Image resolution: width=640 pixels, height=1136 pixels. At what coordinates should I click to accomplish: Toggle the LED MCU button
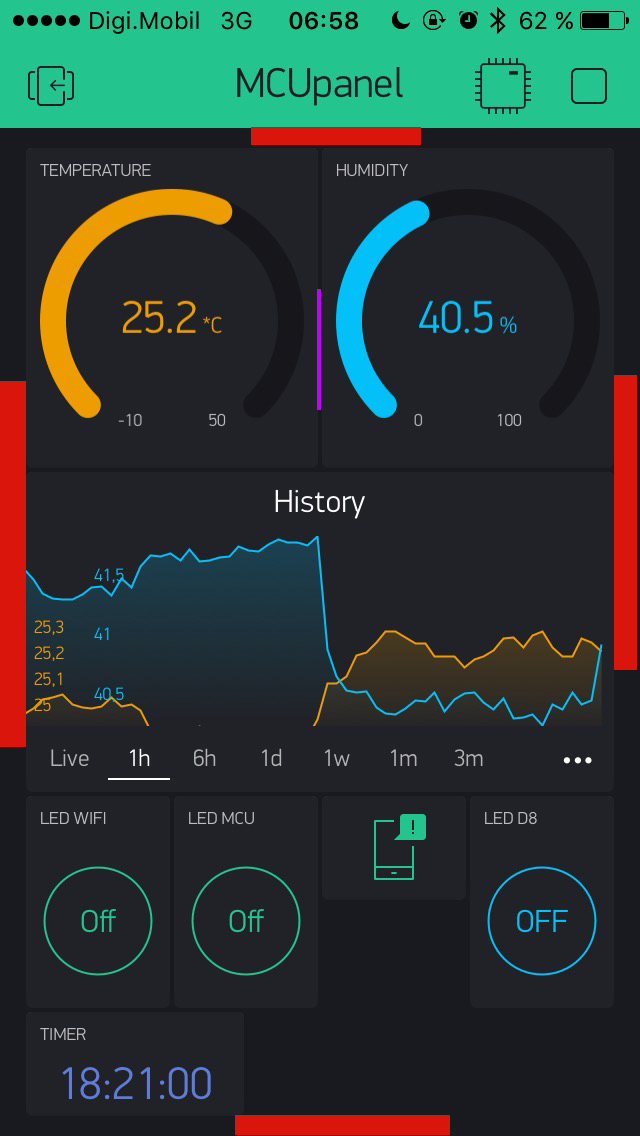coord(246,921)
